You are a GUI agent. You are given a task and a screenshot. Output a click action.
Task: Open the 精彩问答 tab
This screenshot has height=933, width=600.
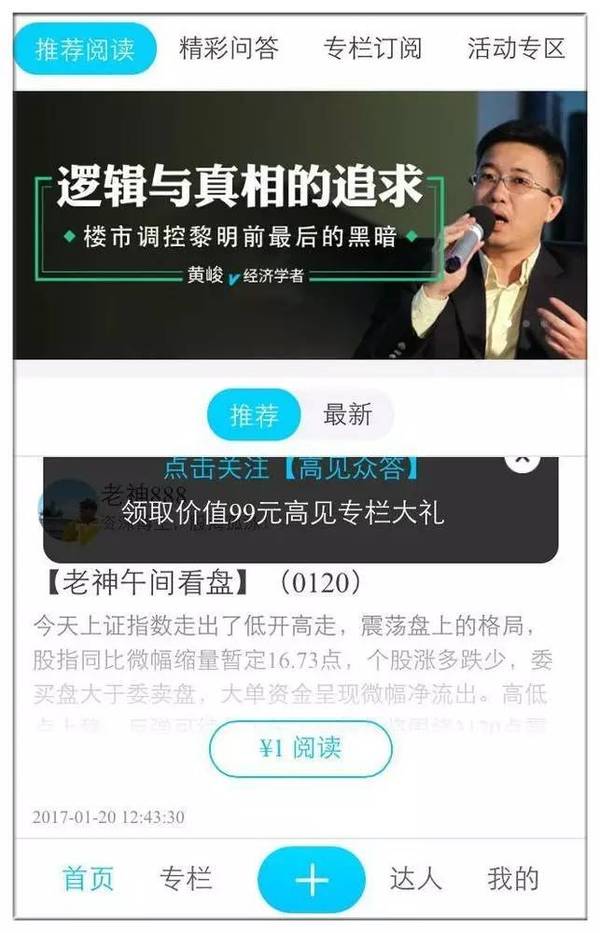228,48
